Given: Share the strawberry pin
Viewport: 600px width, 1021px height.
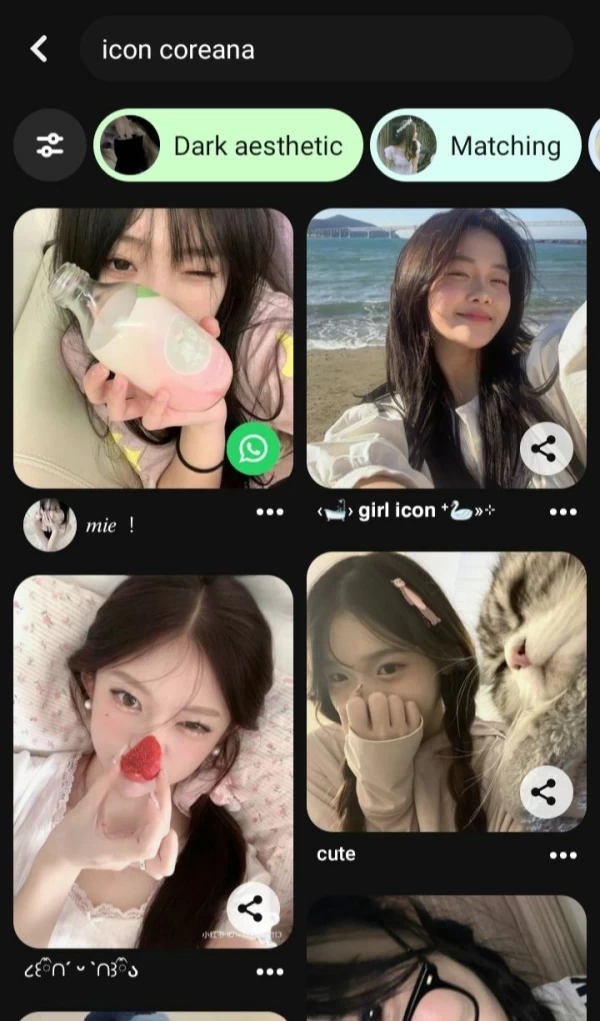Looking at the screenshot, I should click(253, 908).
